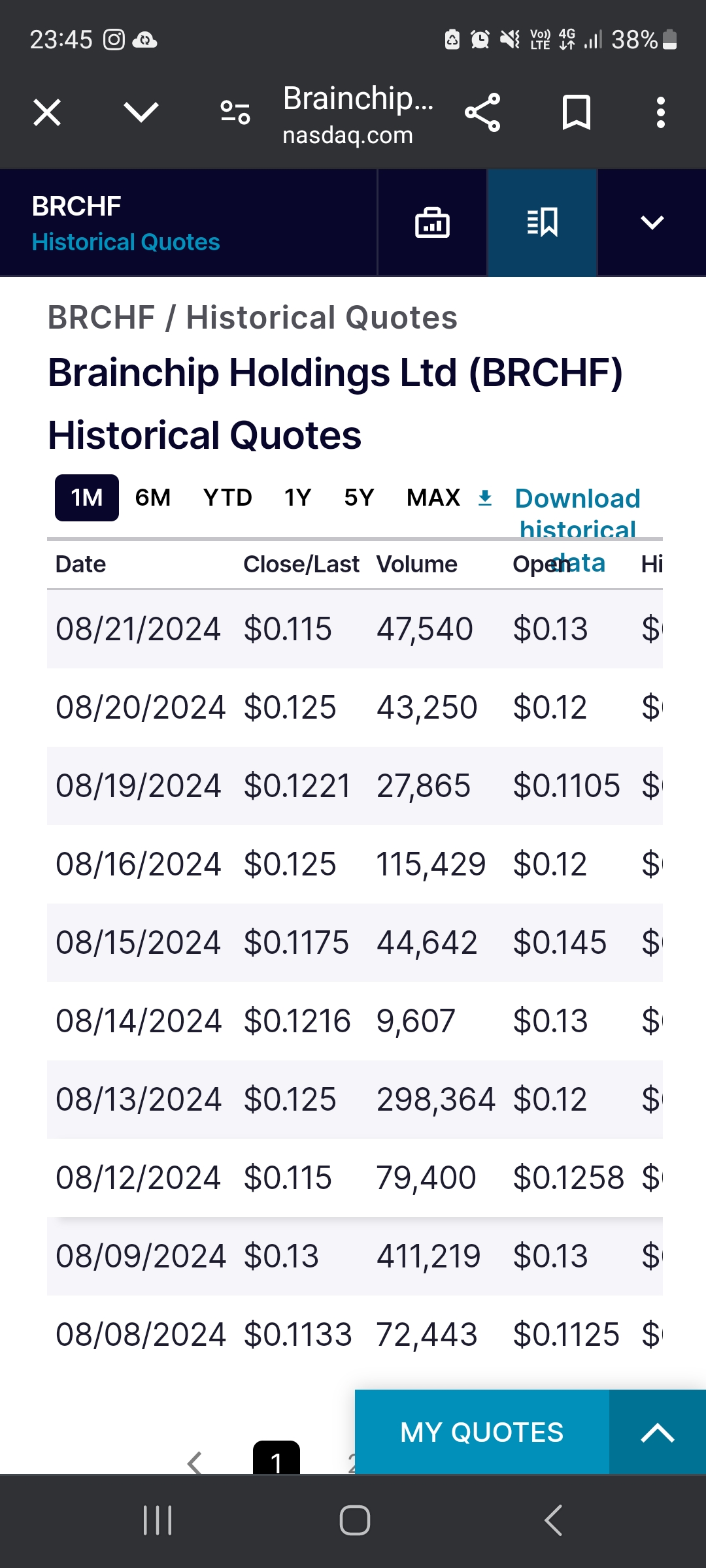Open recent apps from navigation bar
The height and width of the screenshot is (1568, 706).
[158, 1521]
